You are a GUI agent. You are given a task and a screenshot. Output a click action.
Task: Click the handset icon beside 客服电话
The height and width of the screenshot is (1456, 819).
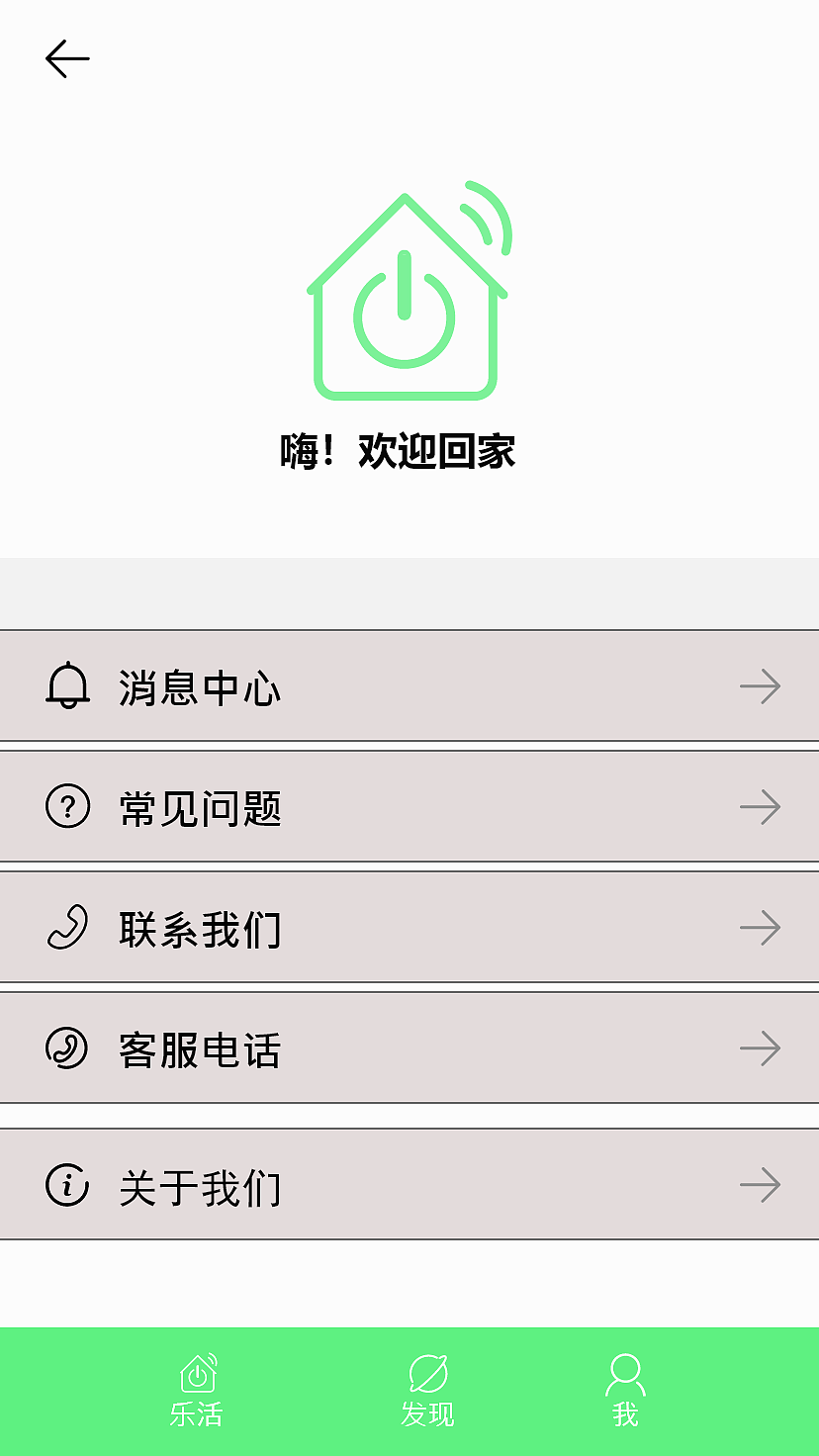click(x=67, y=1048)
